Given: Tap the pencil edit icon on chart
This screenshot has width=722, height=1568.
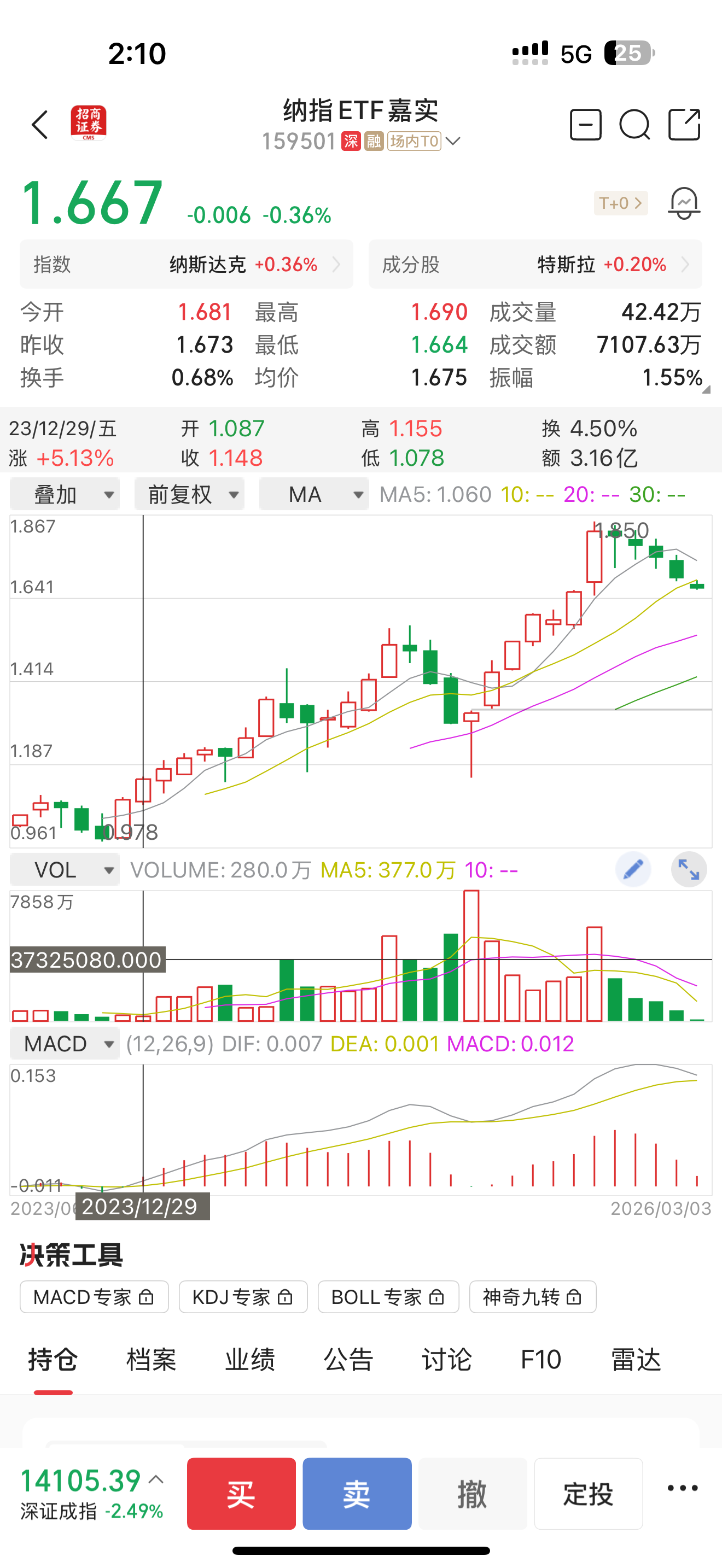Looking at the screenshot, I should pyautogui.click(x=633, y=869).
